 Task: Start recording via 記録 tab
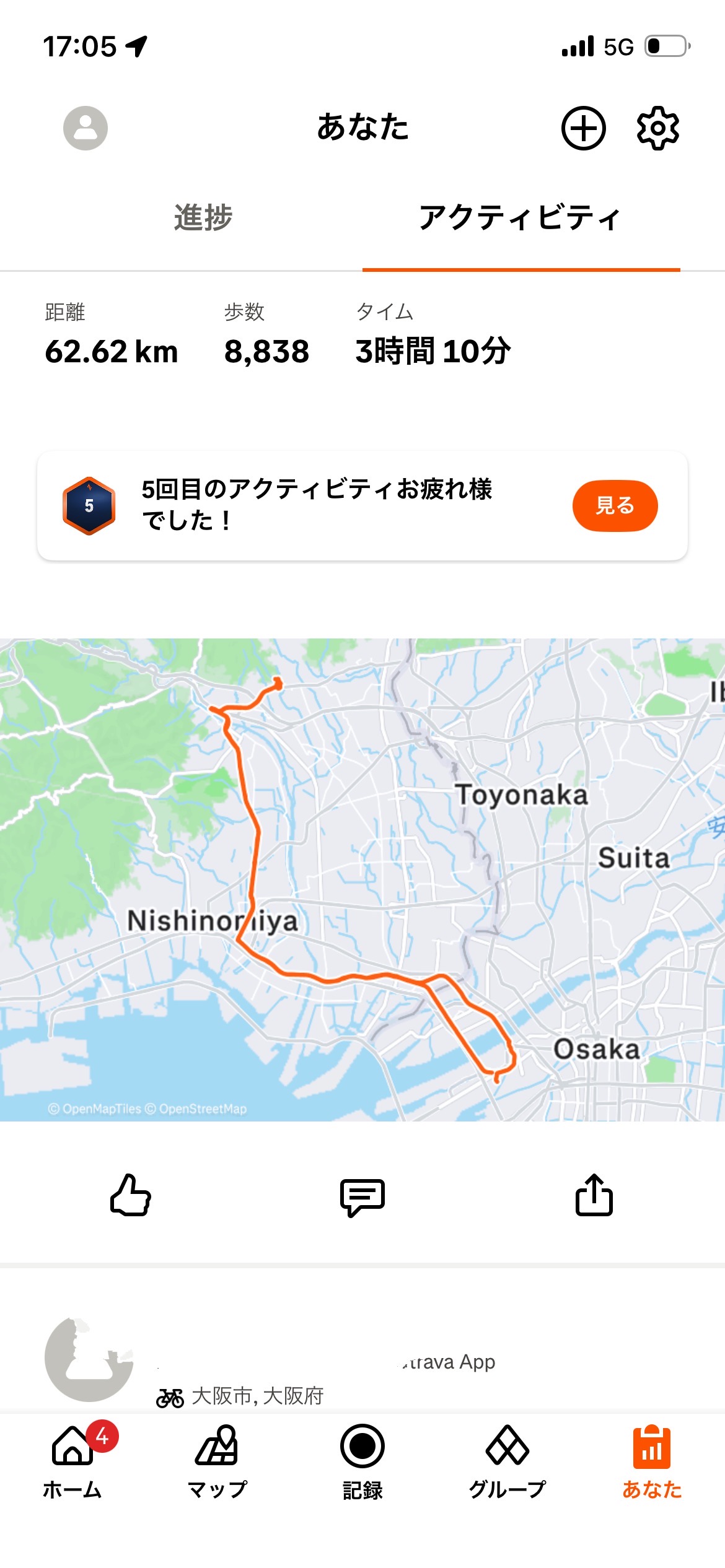pos(362,1461)
